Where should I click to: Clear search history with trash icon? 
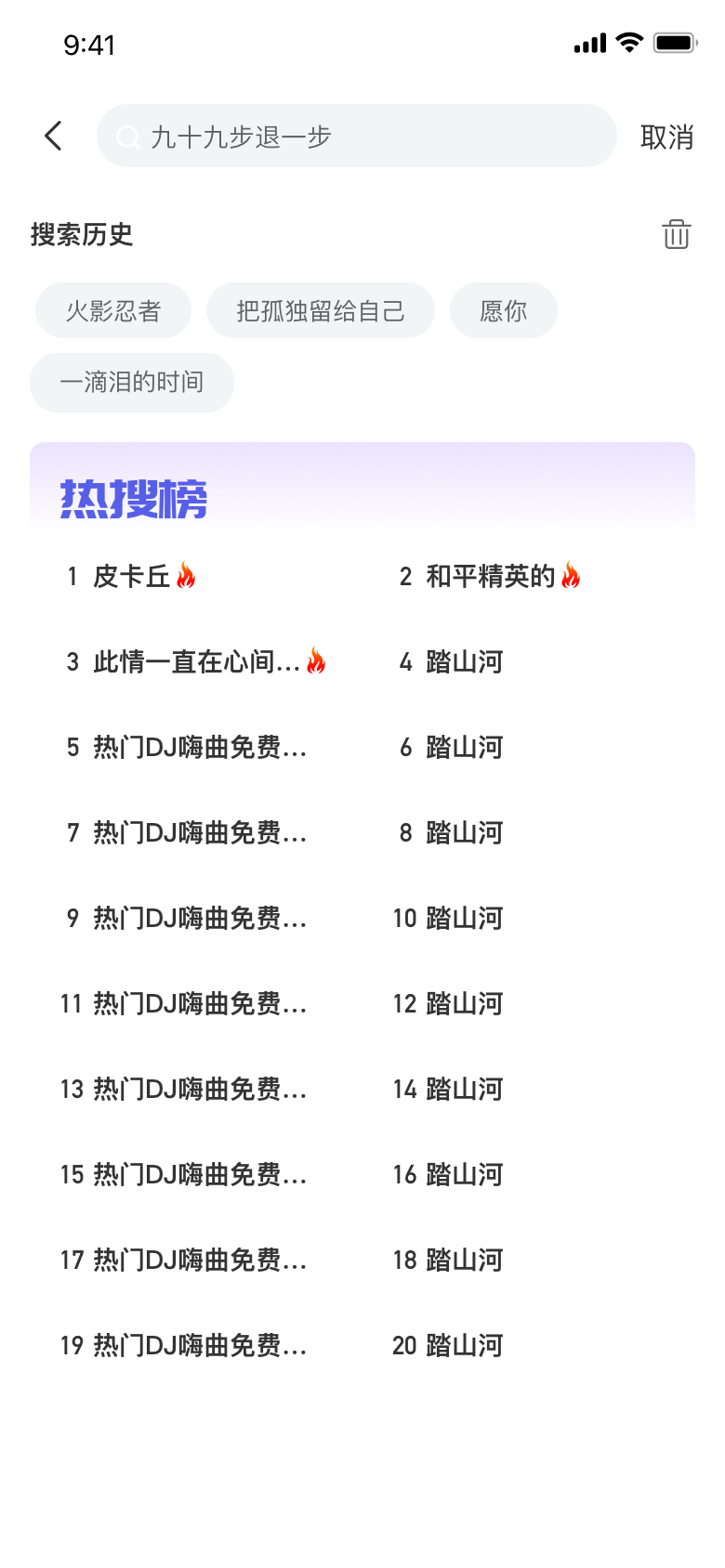(x=676, y=234)
